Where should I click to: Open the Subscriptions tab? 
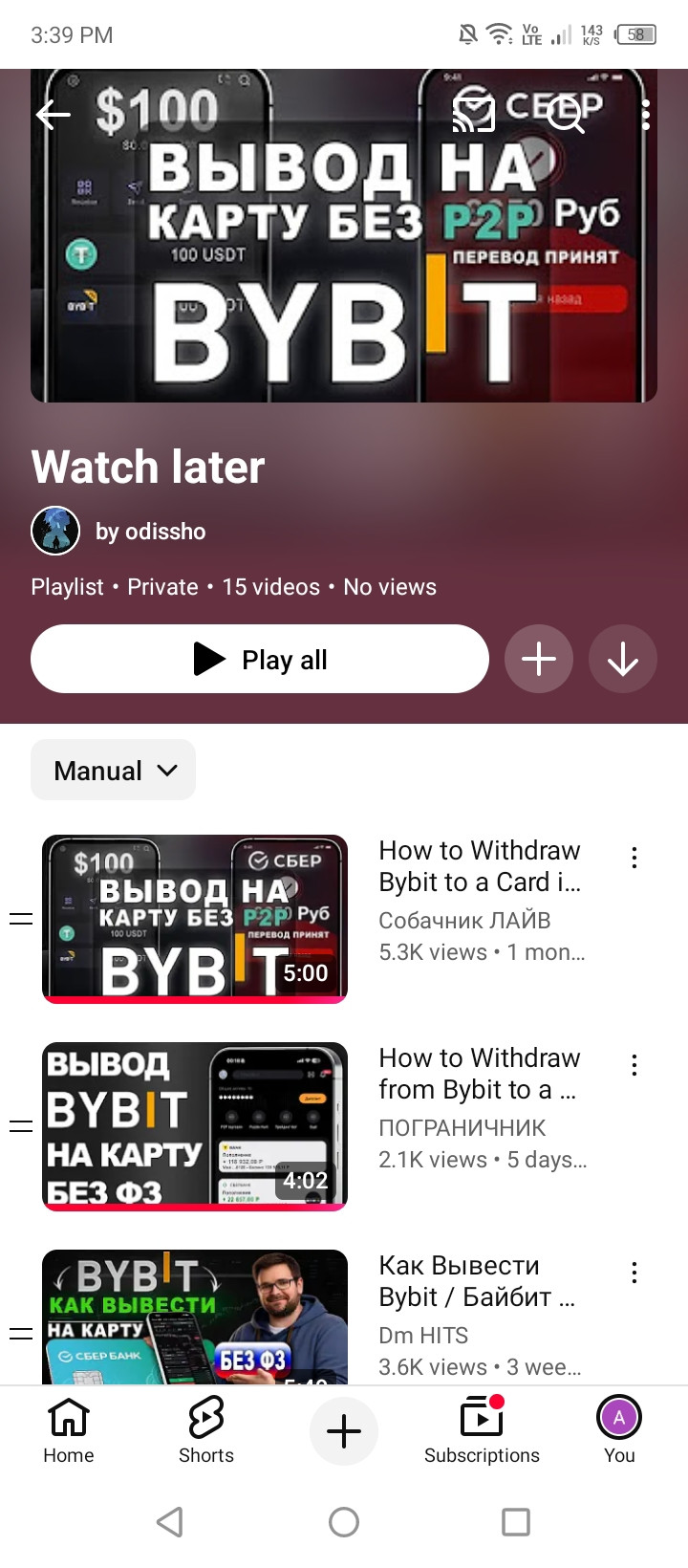(x=482, y=1429)
